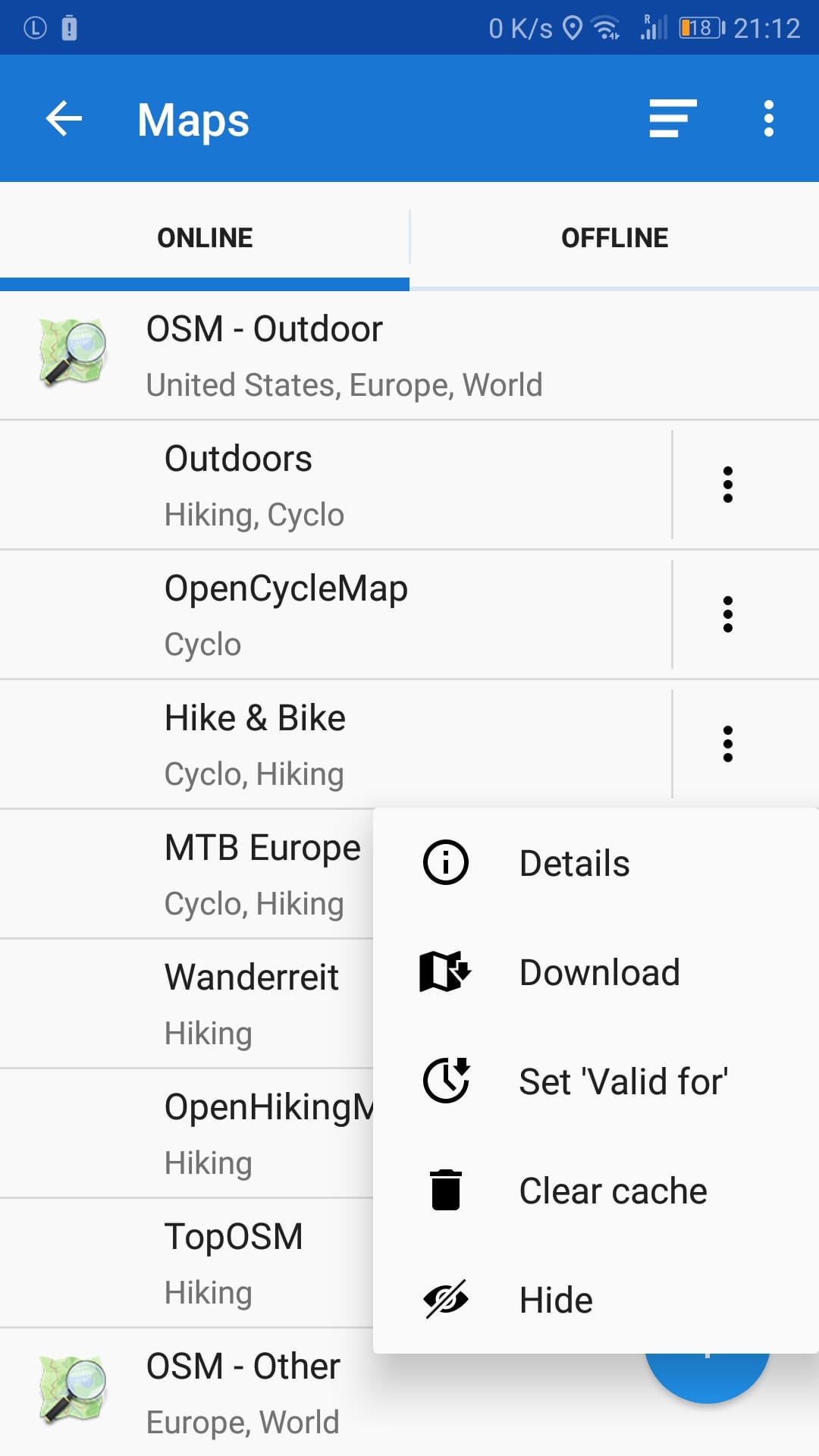This screenshot has height=1456, width=819.
Task: Choose Hide in the popup menu
Action: pos(556,1301)
